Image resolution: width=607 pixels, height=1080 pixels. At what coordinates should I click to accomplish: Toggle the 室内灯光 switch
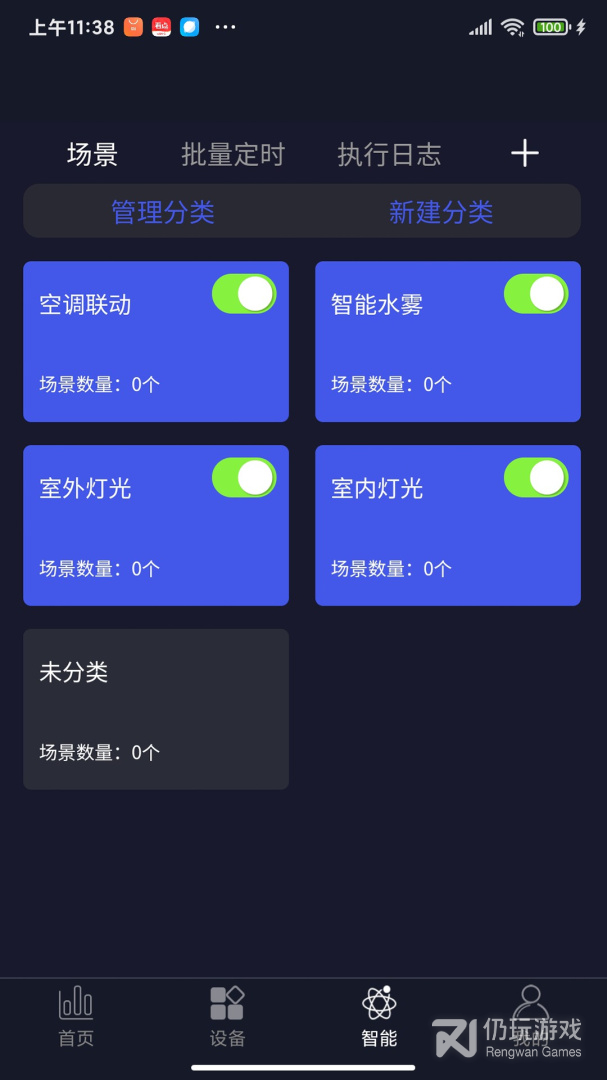(536, 478)
